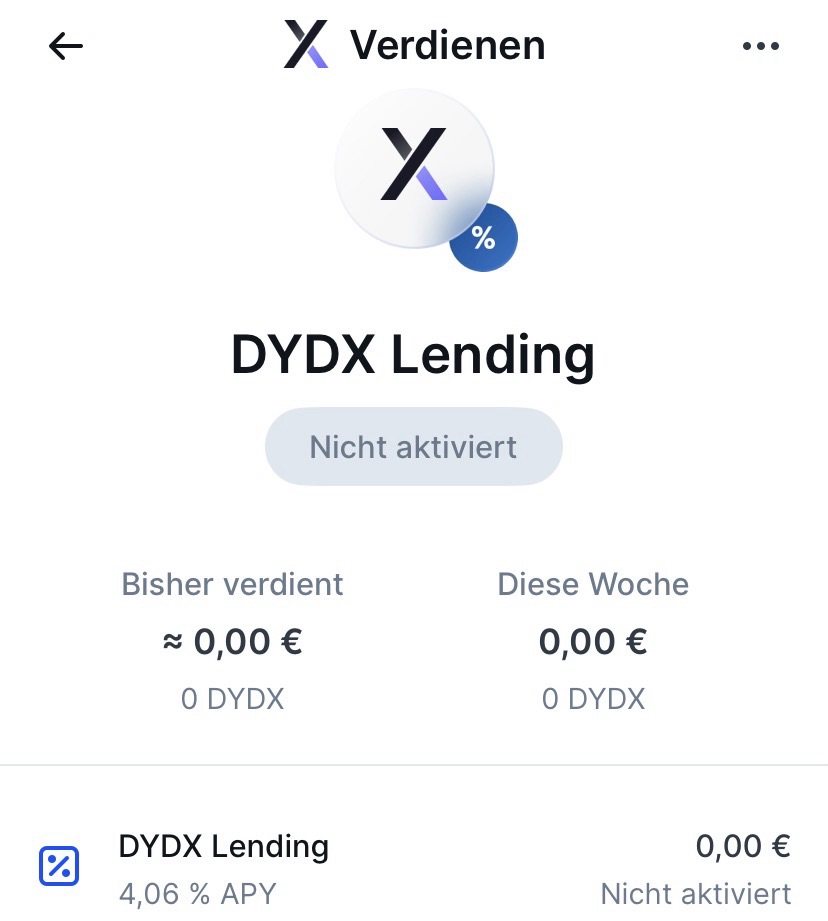The image size is (828, 921).
Task: Tap the large circular DYDX coin icon
Action: pyautogui.click(x=414, y=168)
